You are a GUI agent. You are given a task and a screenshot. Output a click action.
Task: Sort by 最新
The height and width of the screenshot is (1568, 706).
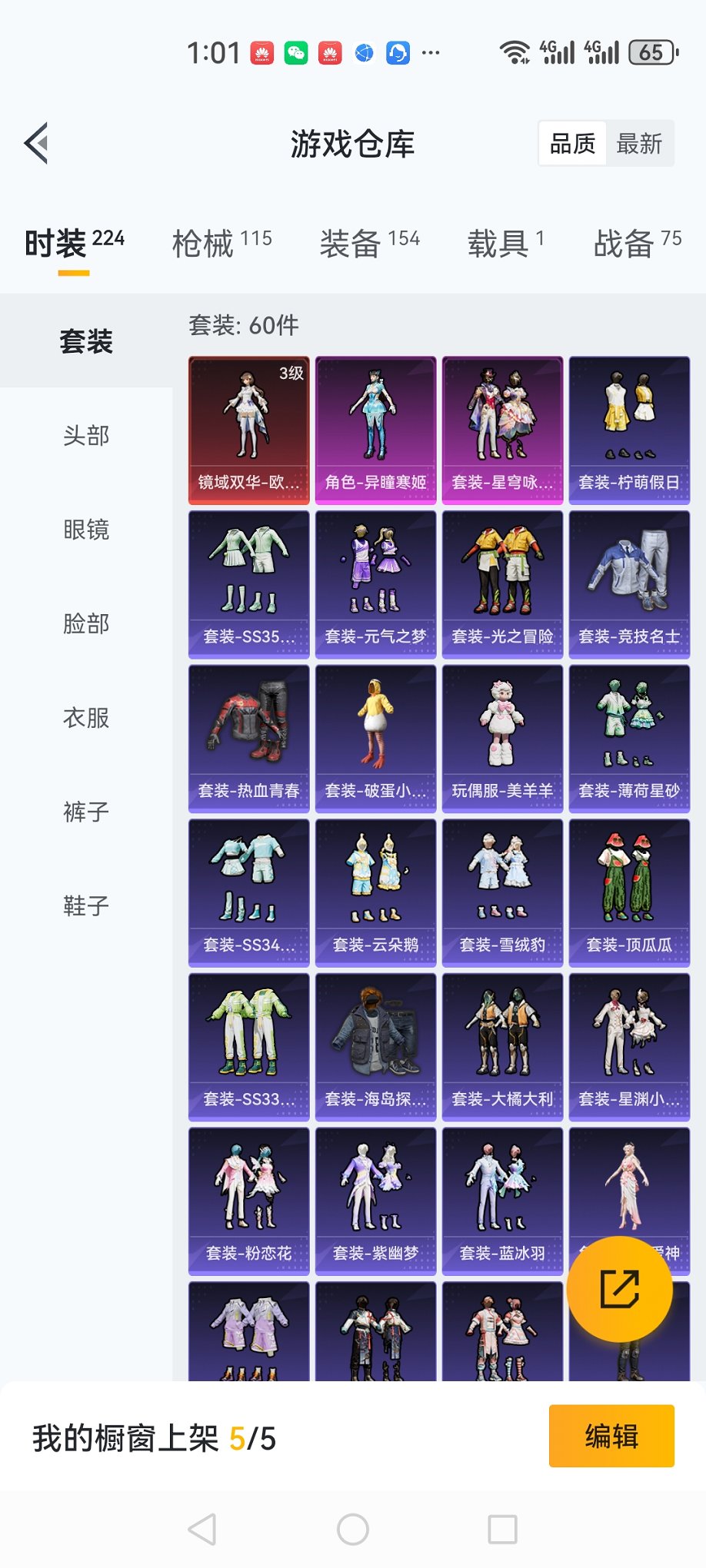639,144
